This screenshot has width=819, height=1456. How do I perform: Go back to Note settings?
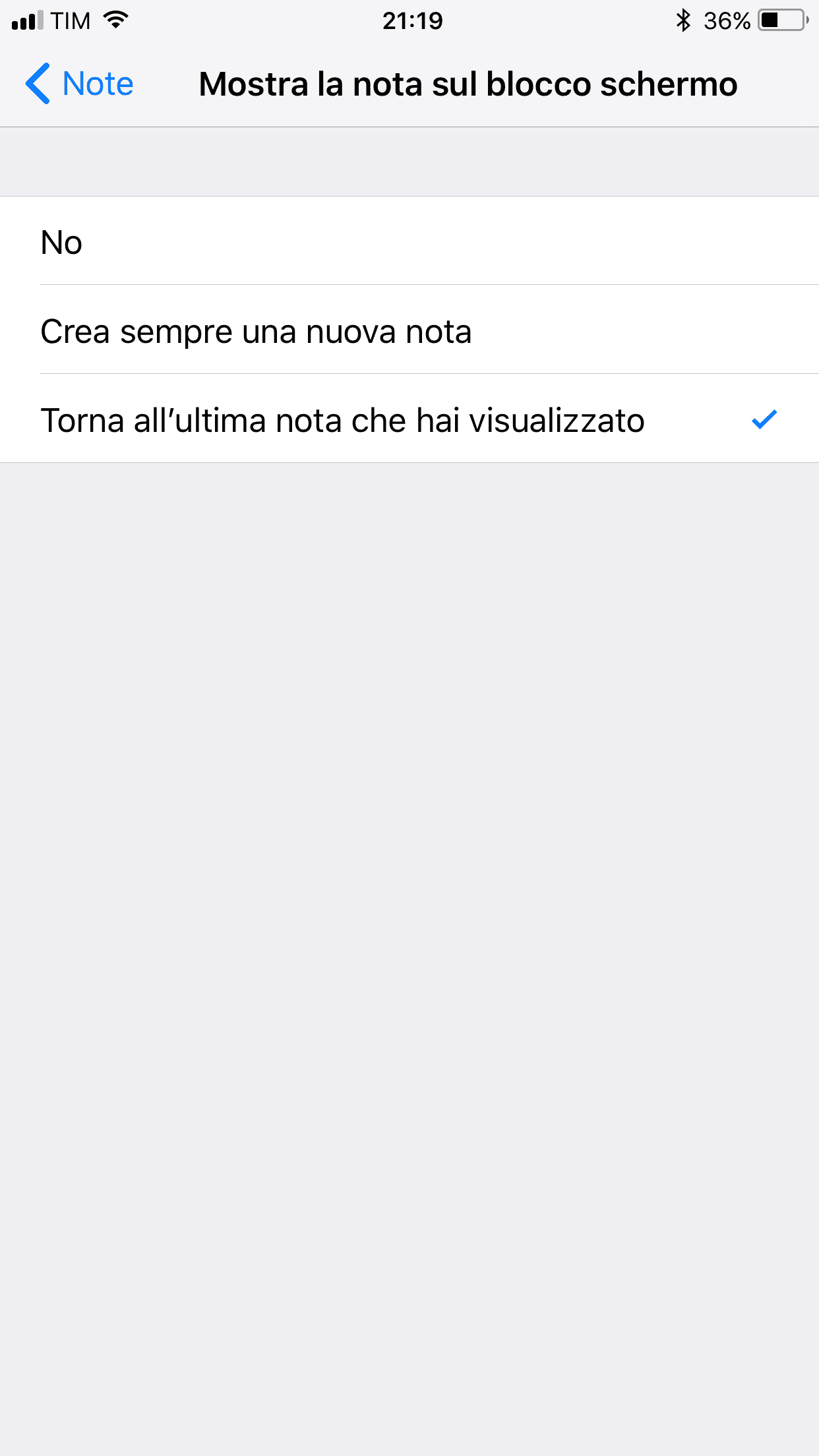click(80, 84)
